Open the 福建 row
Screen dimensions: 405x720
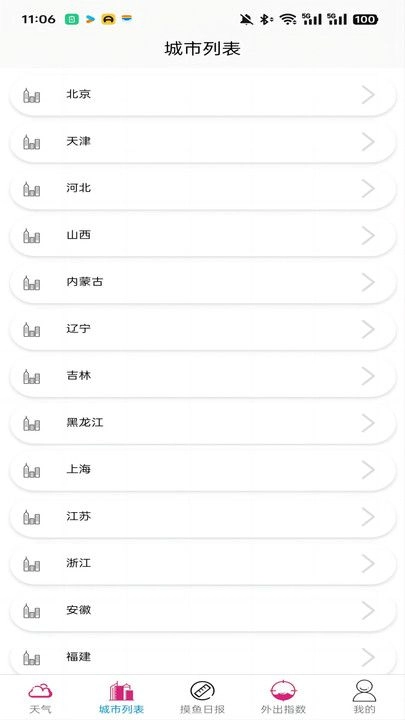pyautogui.click(x=202, y=656)
